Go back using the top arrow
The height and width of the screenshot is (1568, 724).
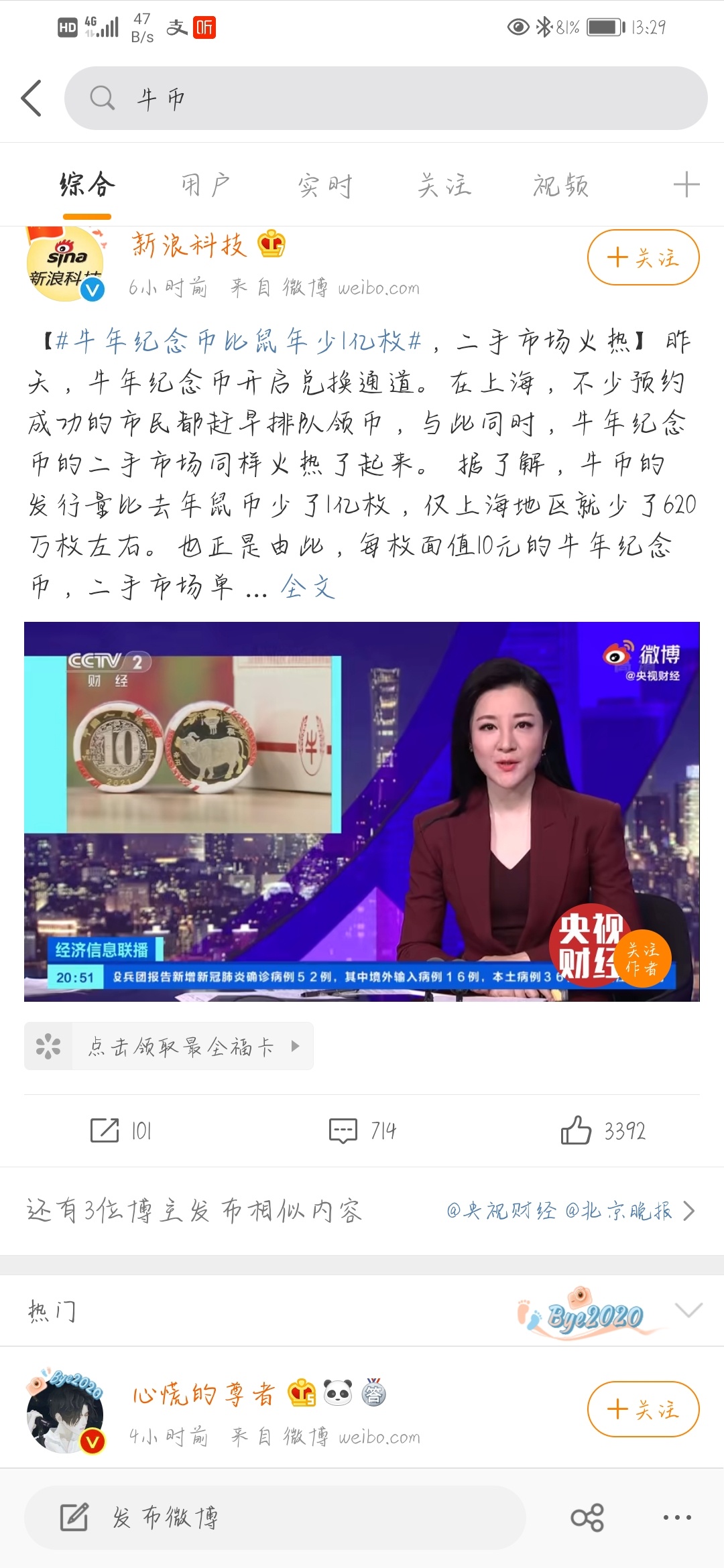[32, 98]
